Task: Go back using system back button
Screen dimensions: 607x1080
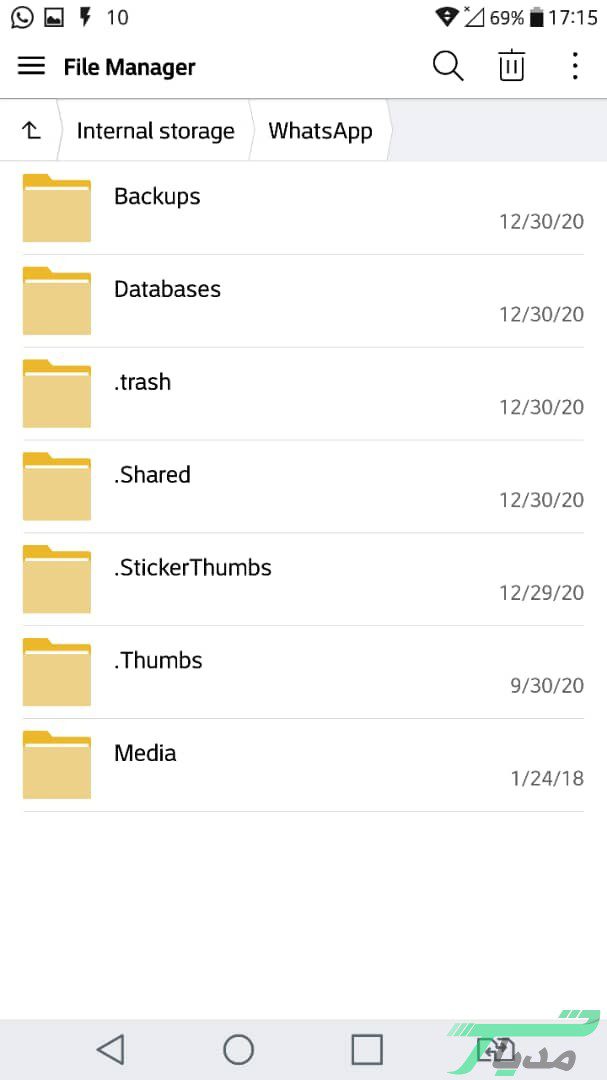Action: click(x=110, y=1049)
